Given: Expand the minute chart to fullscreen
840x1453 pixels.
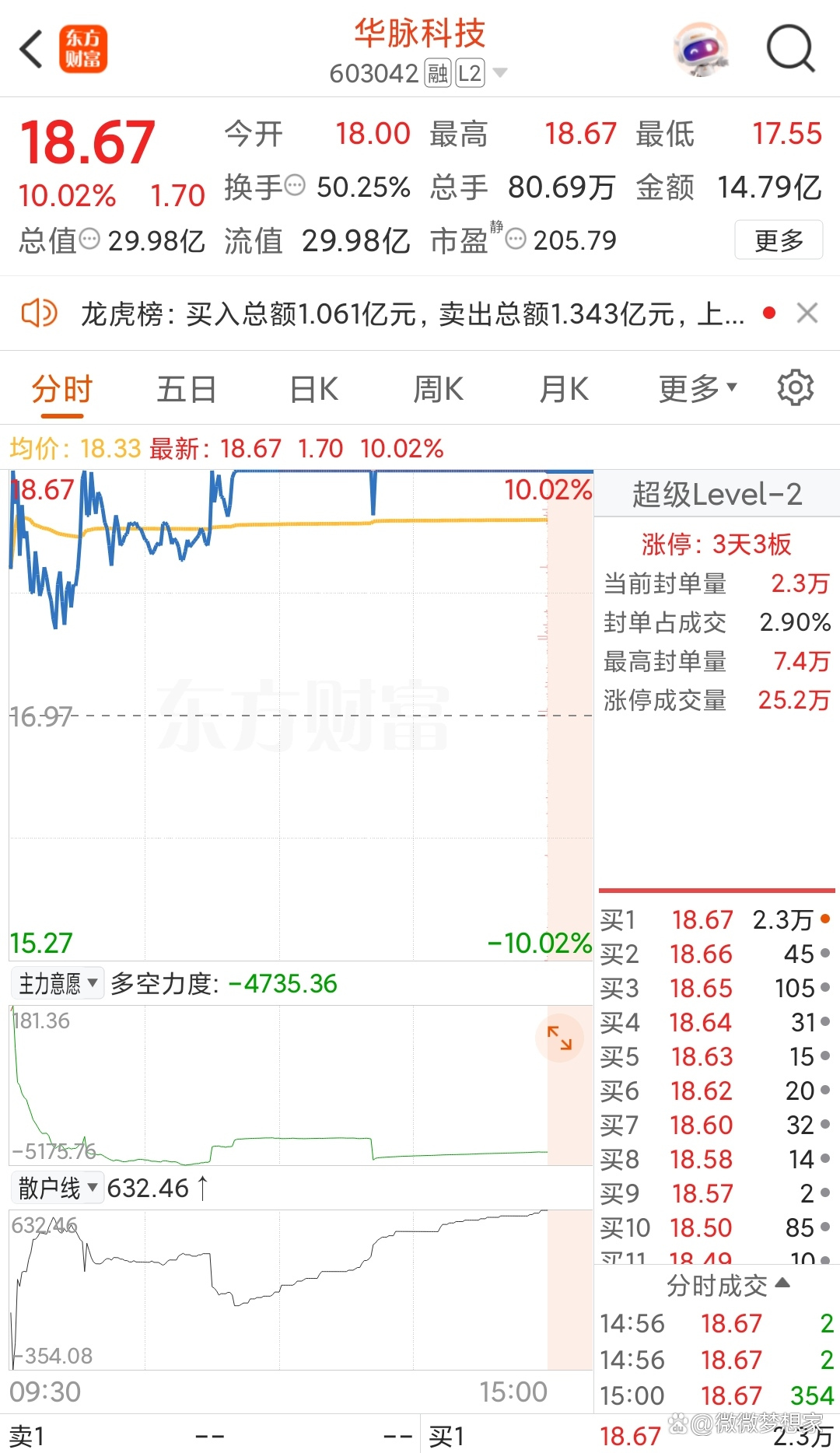Looking at the screenshot, I should [x=559, y=1038].
